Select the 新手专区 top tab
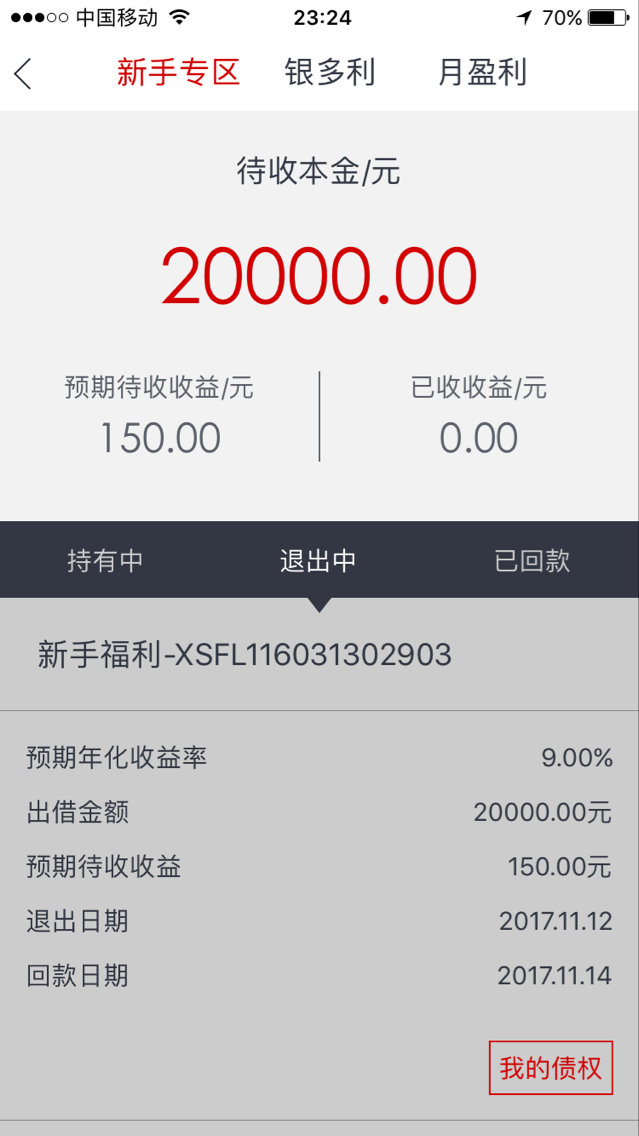Image resolution: width=639 pixels, height=1136 pixels. tap(178, 73)
